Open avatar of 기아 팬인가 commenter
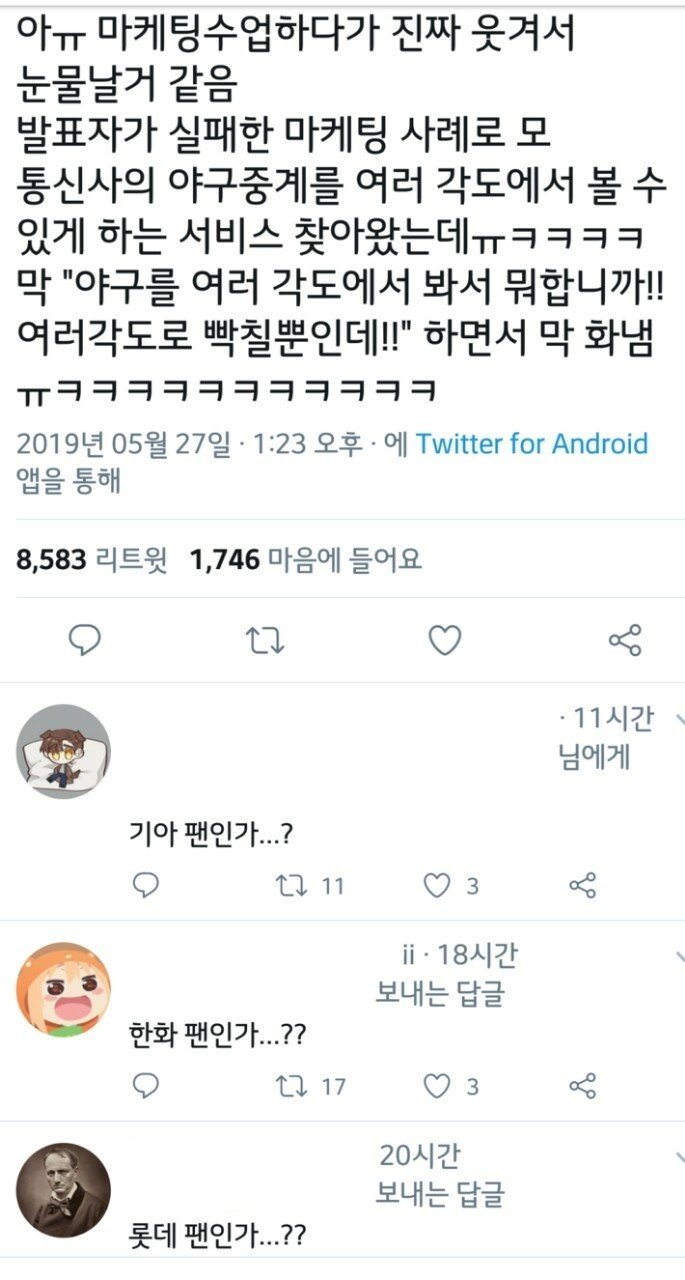685x1280 pixels. coord(63,751)
